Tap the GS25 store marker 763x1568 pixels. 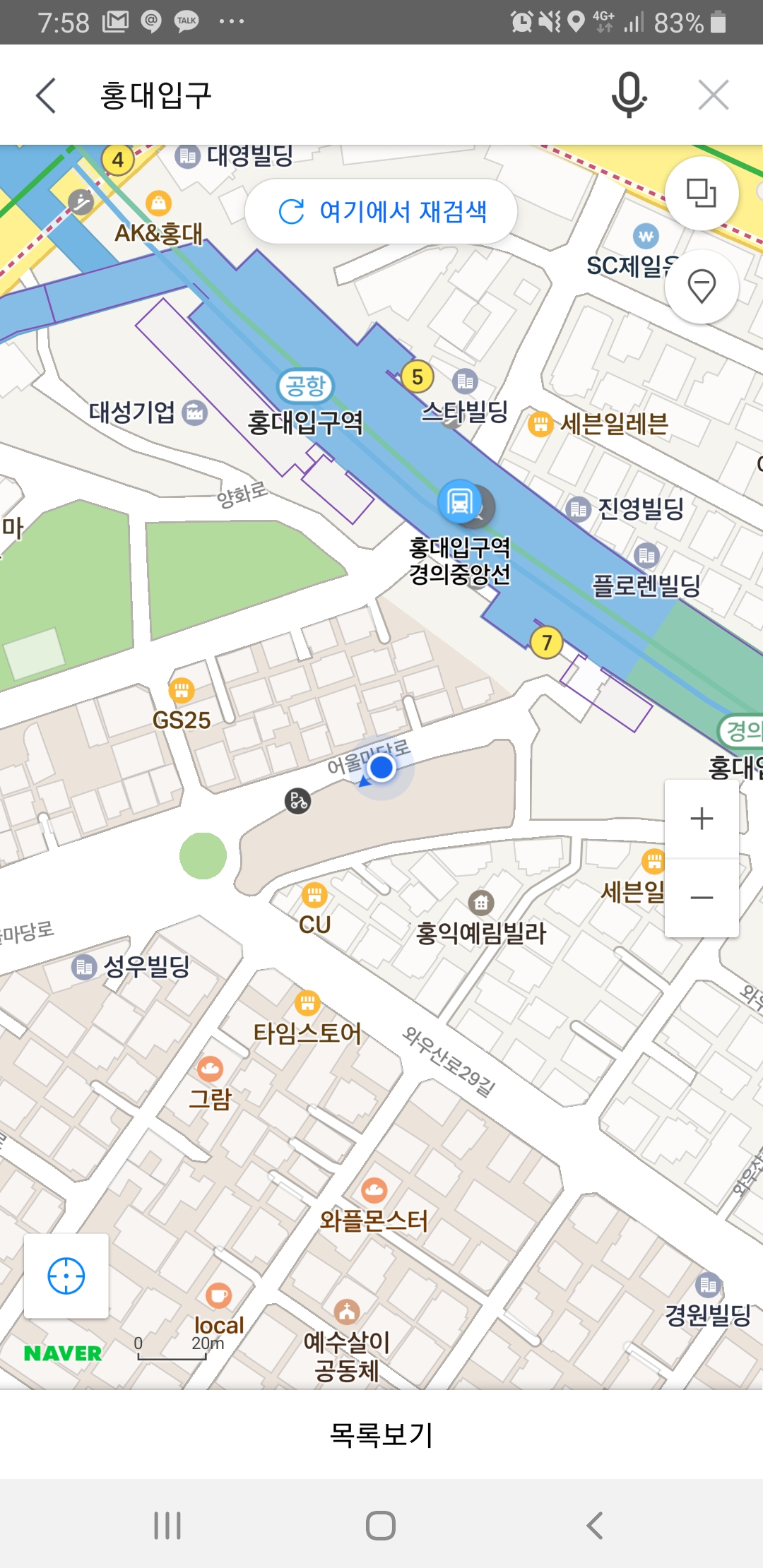(x=182, y=689)
